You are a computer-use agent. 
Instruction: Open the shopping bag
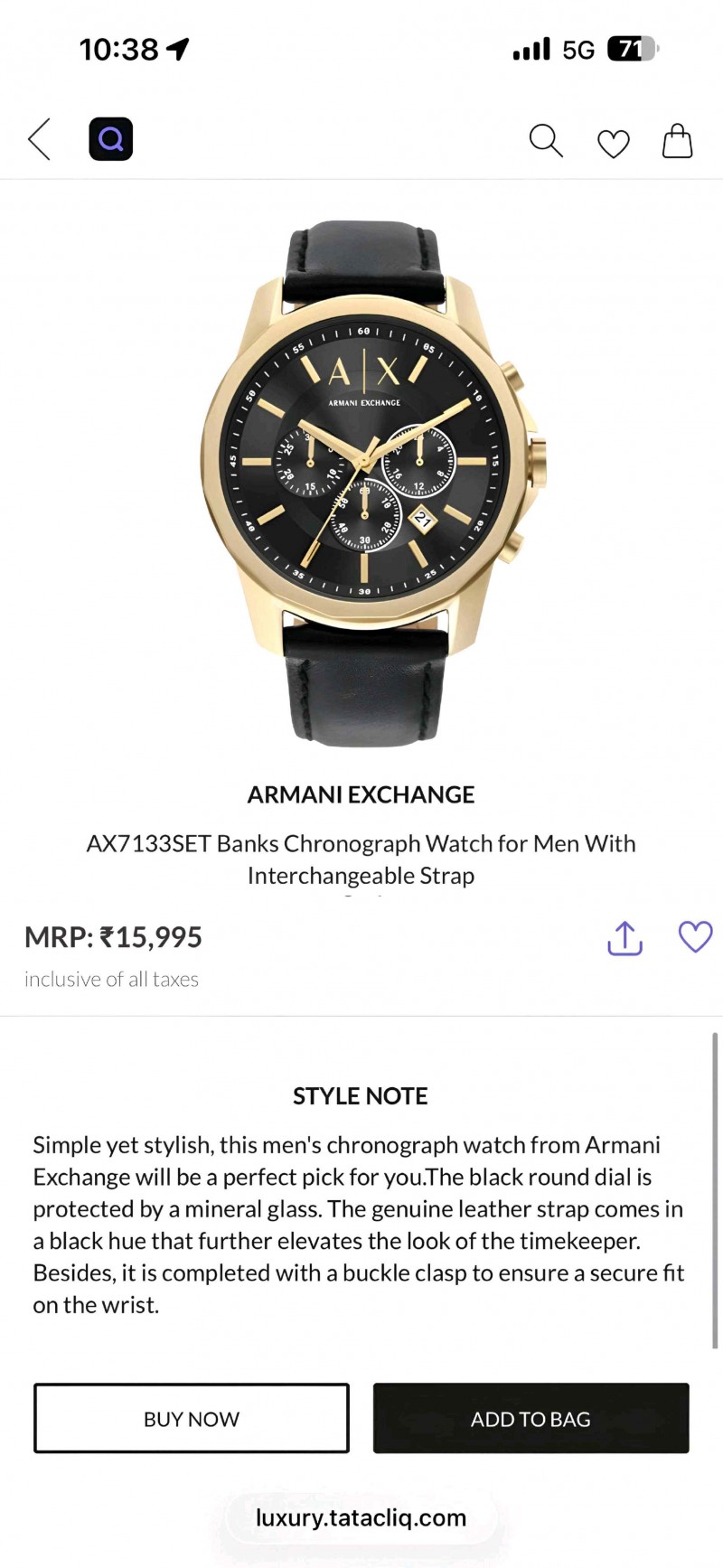tap(677, 141)
